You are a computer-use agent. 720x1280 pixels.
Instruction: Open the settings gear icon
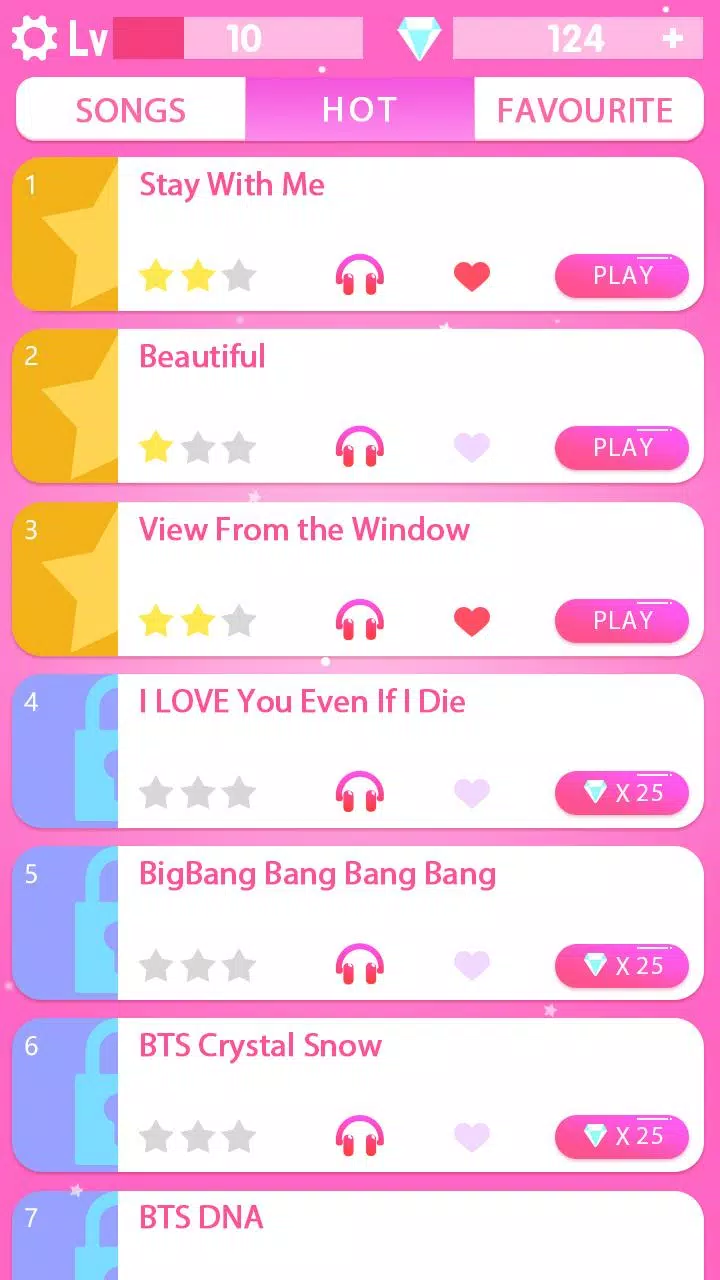(x=33, y=37)
